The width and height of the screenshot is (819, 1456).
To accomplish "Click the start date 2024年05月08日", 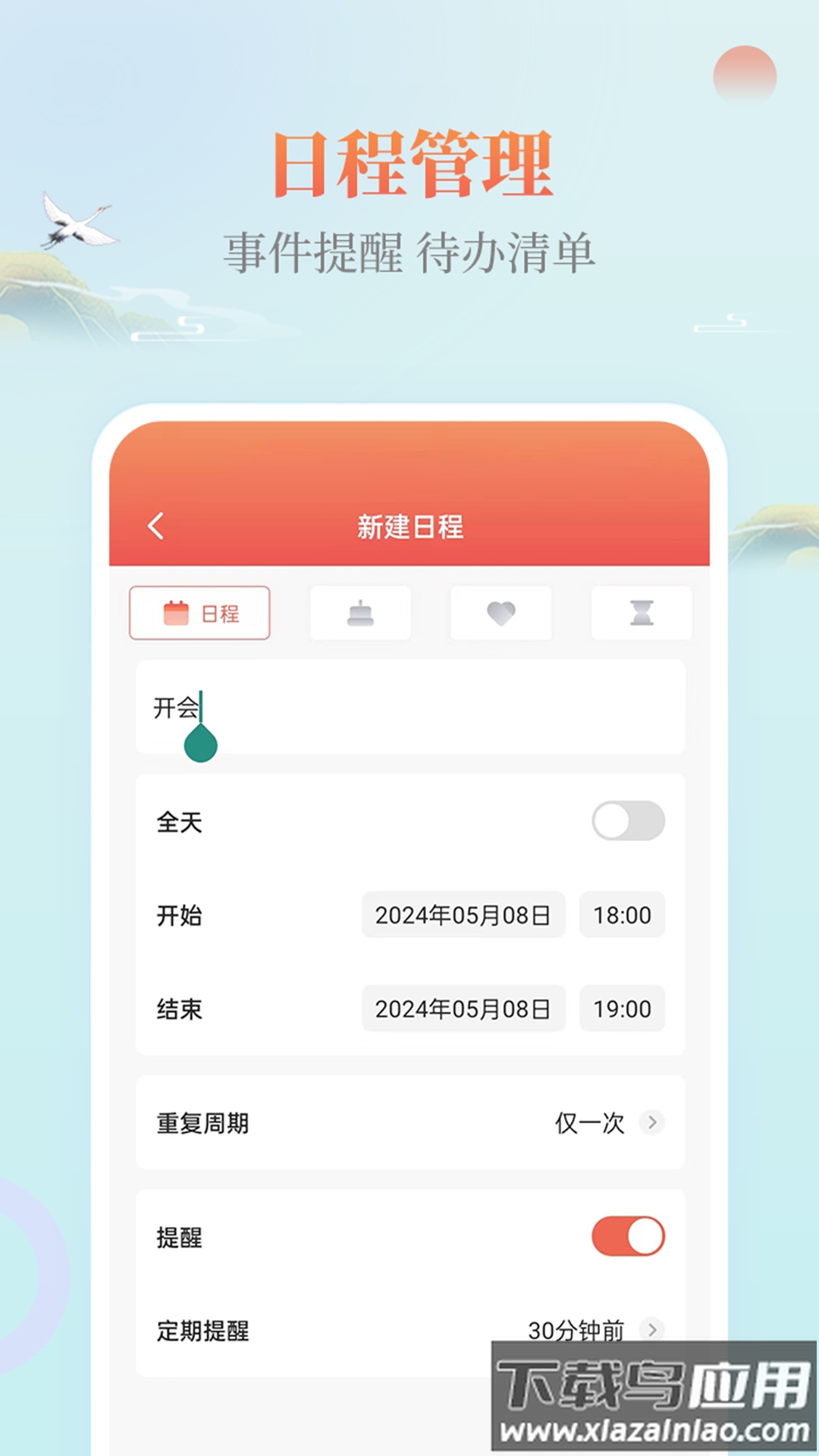I will pos(464,915).
